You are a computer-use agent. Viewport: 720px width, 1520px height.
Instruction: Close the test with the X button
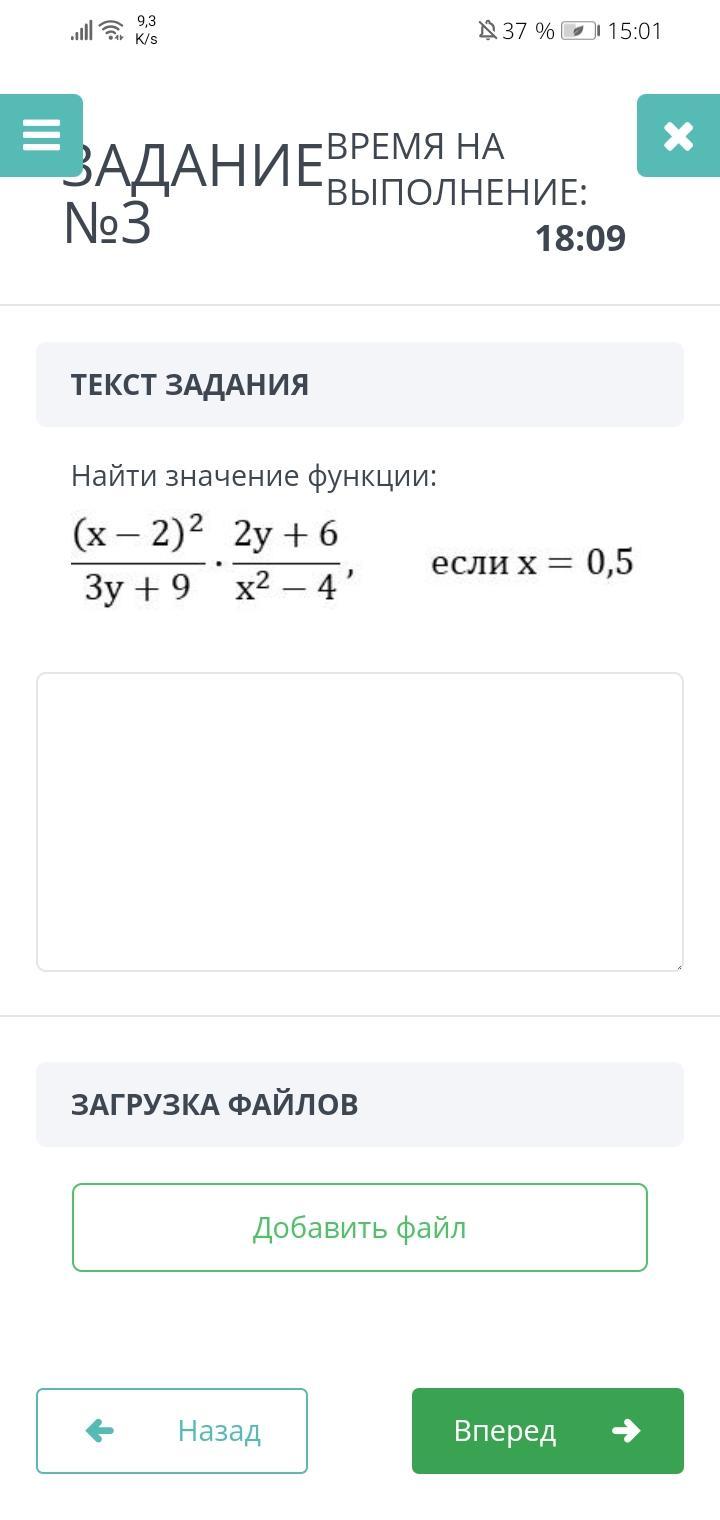(x=678, y=136)
